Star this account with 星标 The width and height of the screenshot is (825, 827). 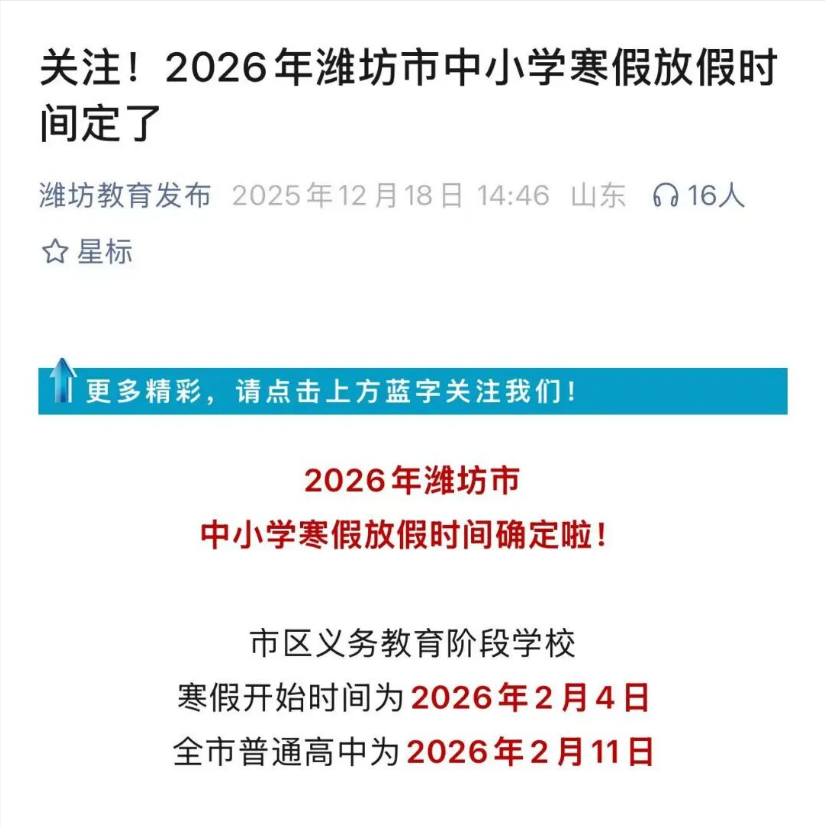[87, 252]
